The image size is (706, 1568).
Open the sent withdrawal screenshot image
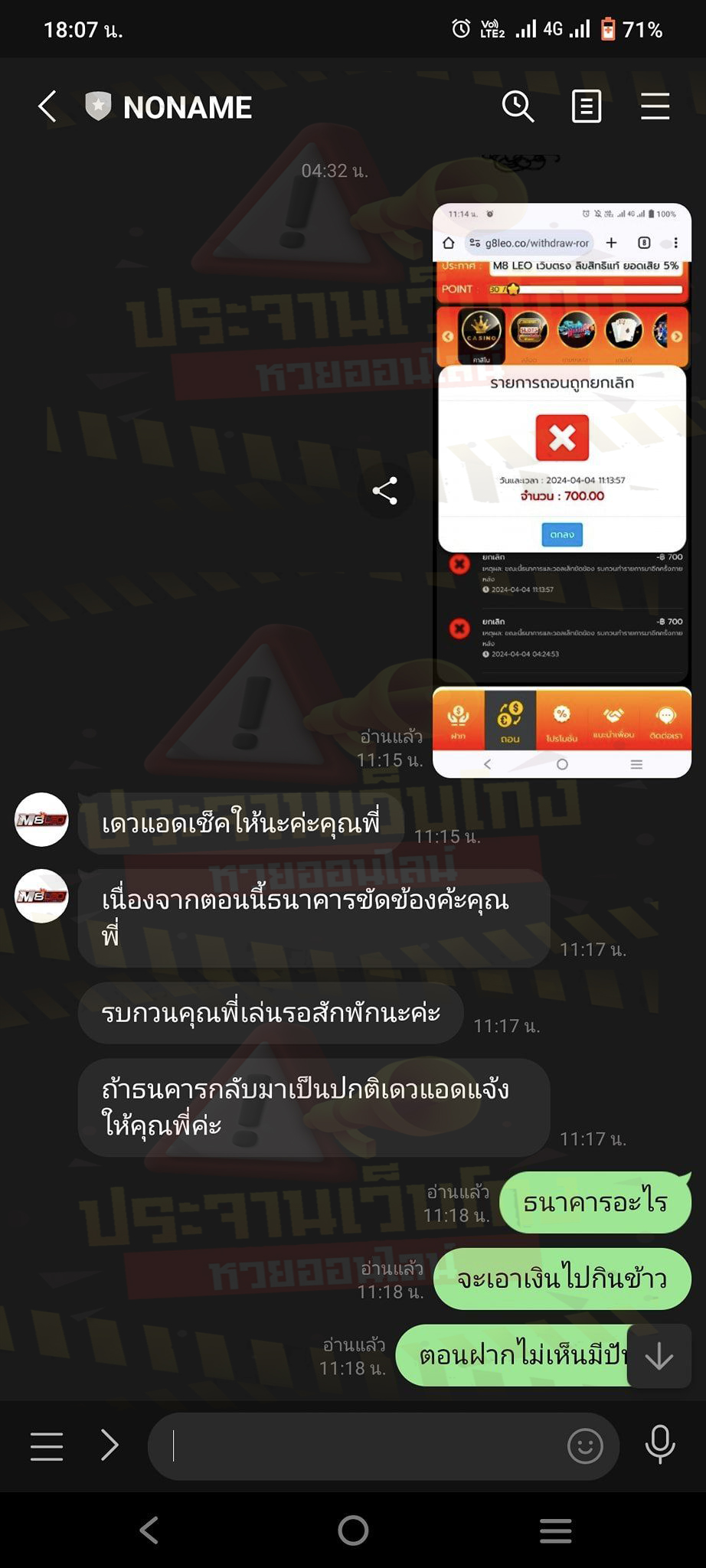pos(561,490)
